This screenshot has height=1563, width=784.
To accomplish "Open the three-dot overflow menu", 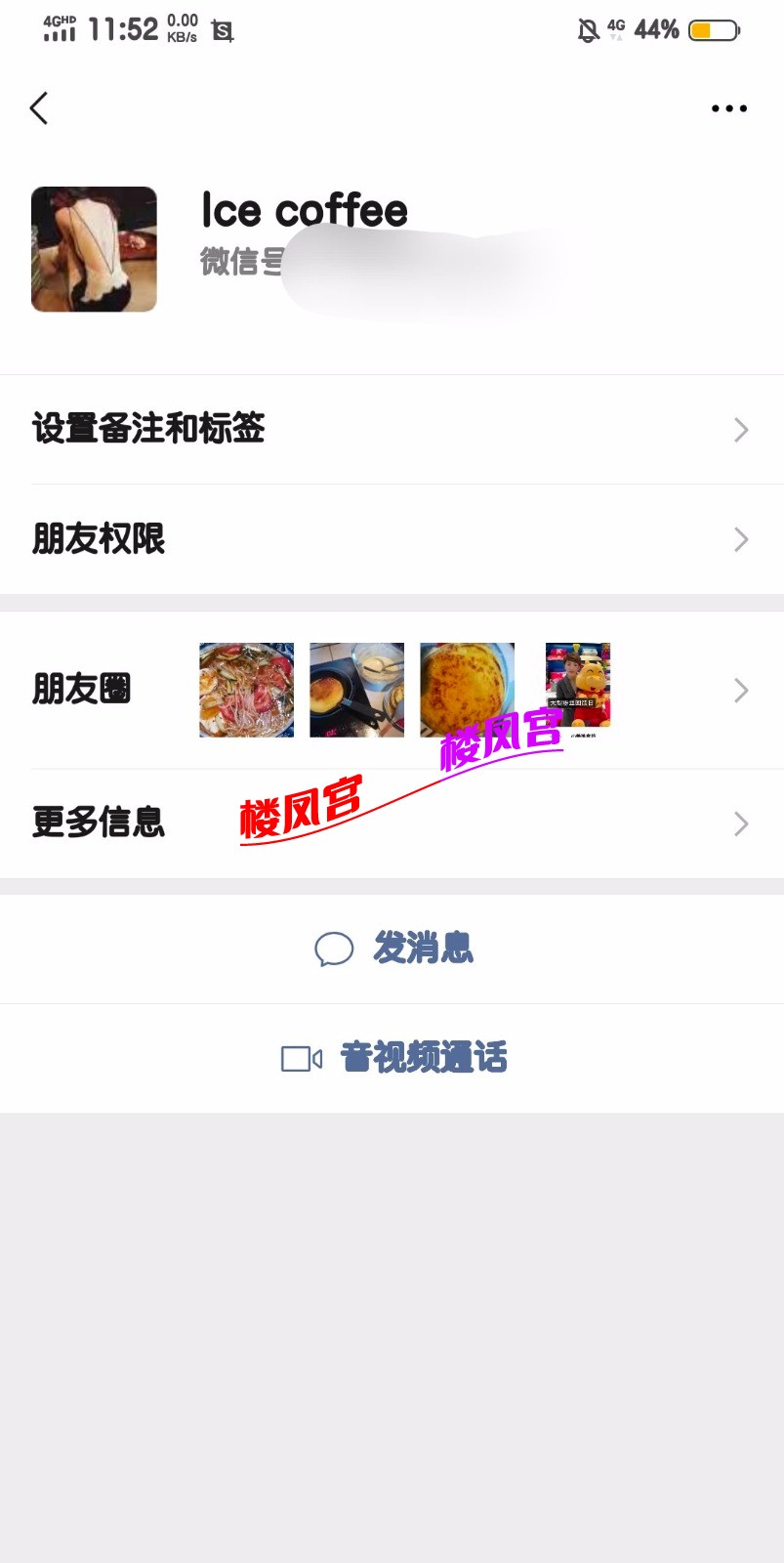I will [728, 108].
